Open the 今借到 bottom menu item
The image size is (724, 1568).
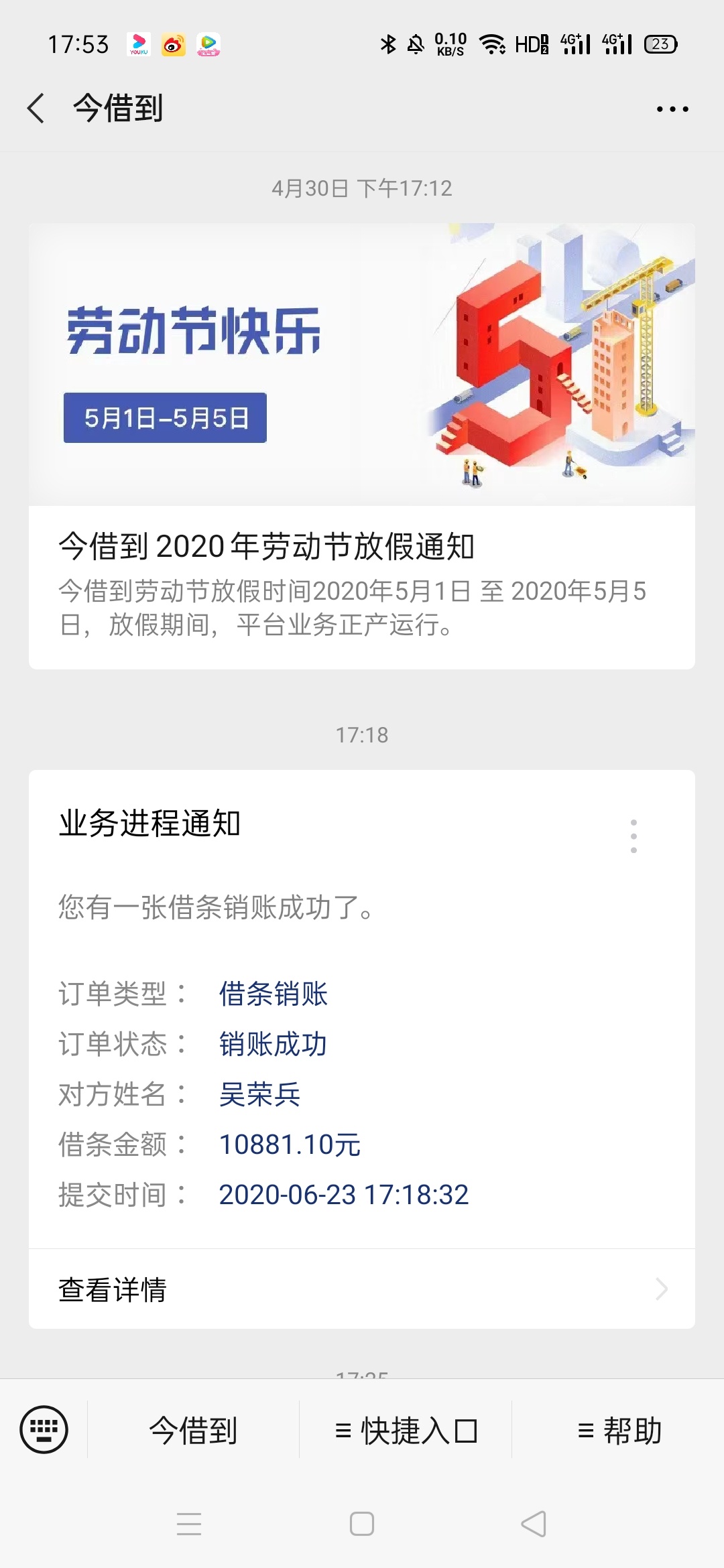pyautogui.click(x=193, y=1431)
